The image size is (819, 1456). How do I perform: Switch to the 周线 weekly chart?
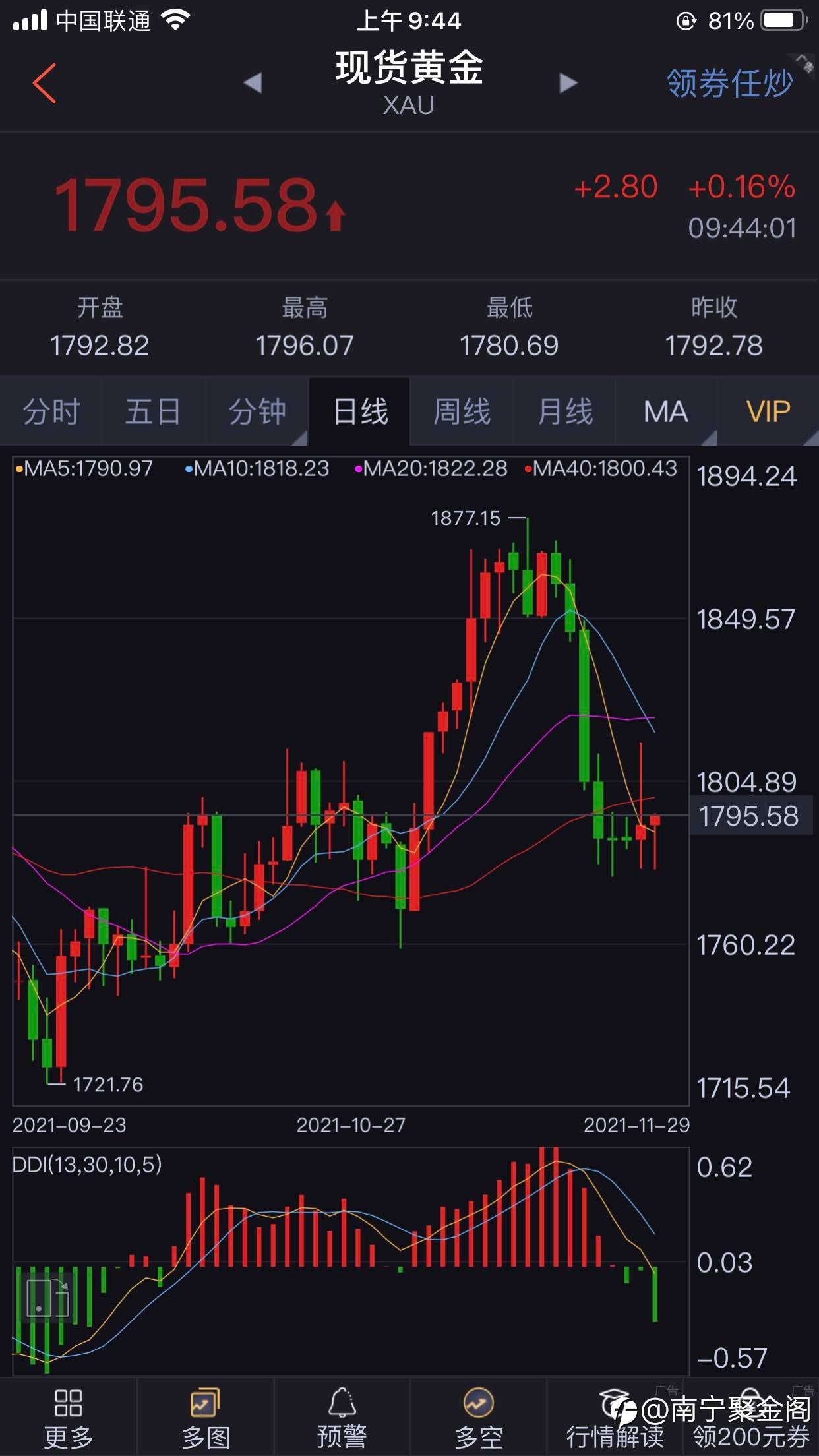point(462,412)
